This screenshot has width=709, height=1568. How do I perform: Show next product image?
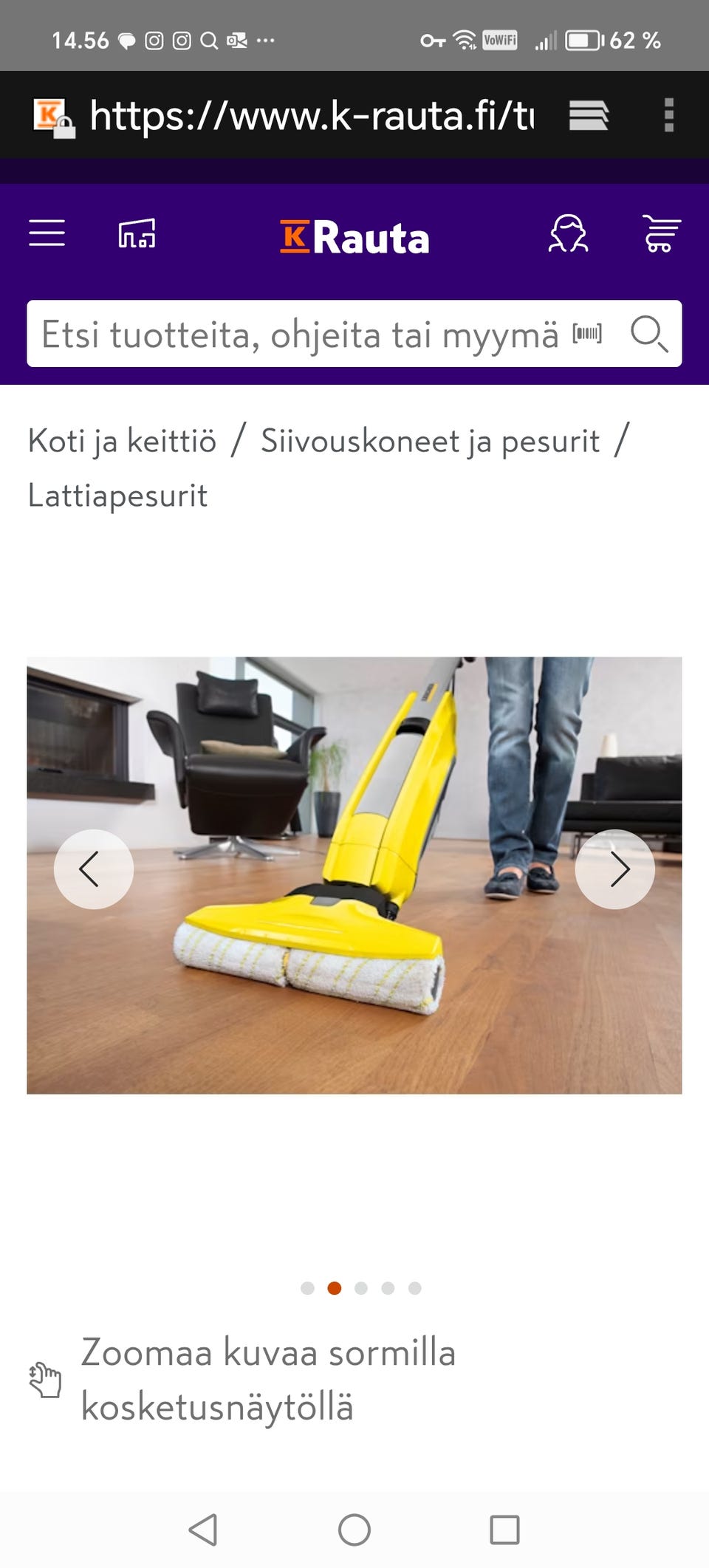614,869
